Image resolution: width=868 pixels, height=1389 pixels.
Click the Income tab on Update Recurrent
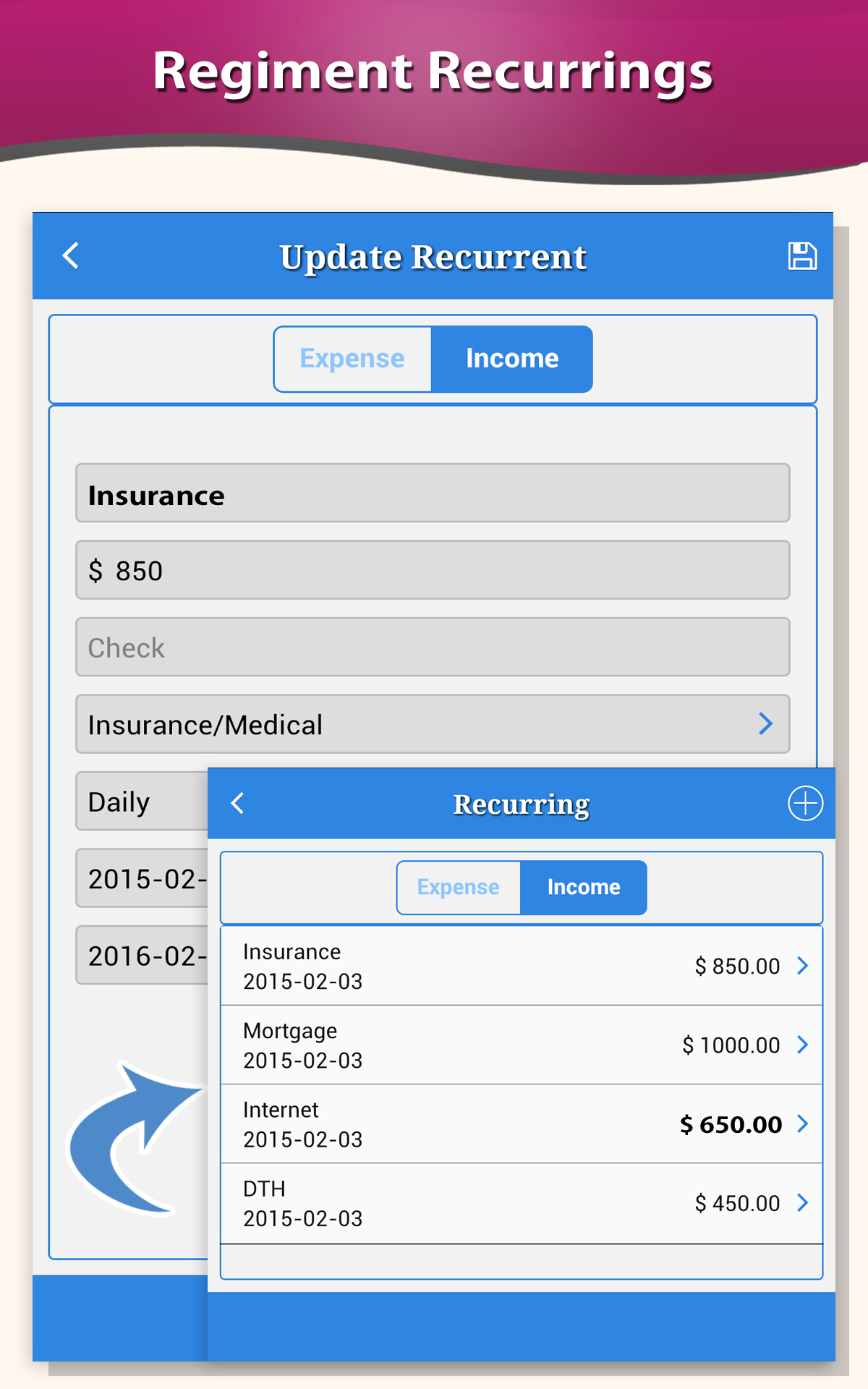512,358
